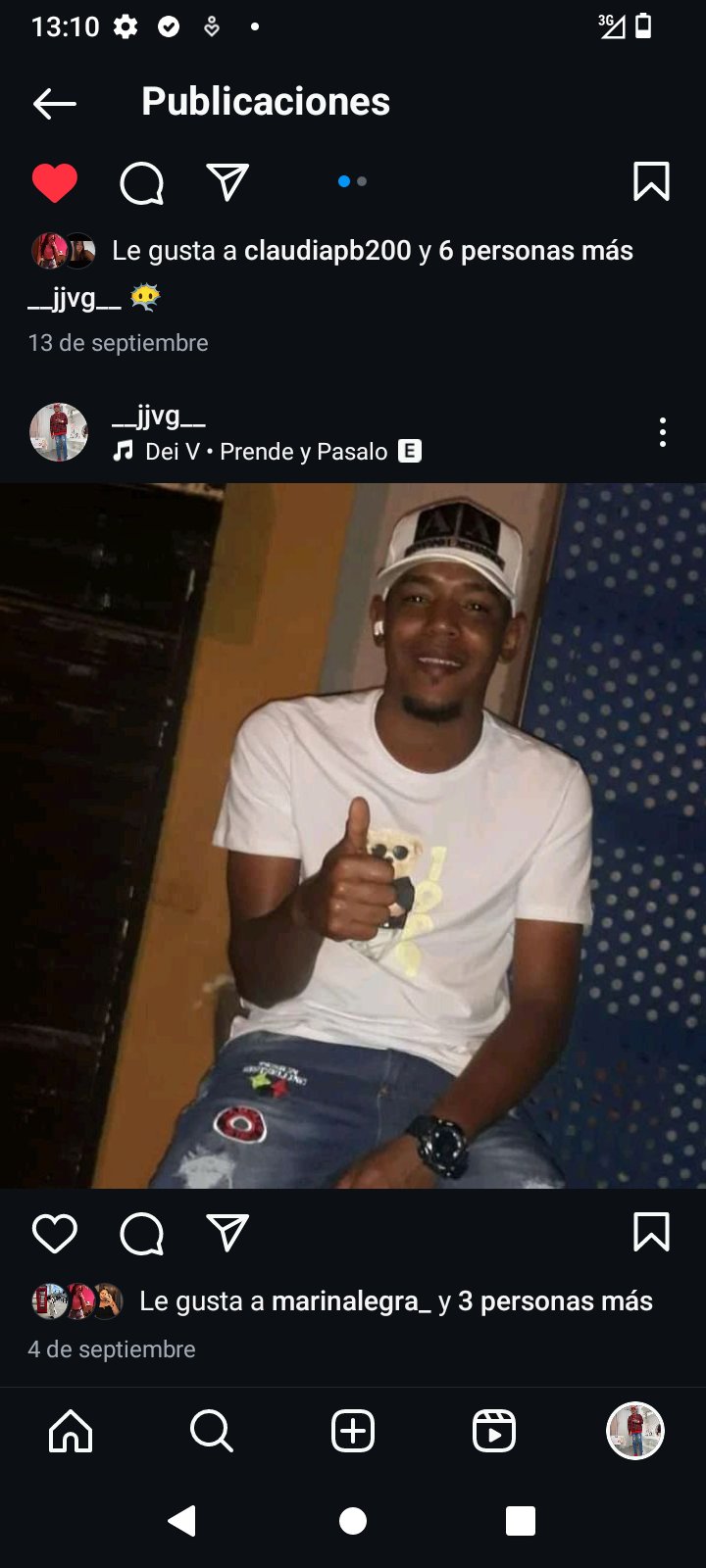View likes by marinalegra_ and others
The width and height of the screenshot is (706, 1568).
(x=396, y=1301)
